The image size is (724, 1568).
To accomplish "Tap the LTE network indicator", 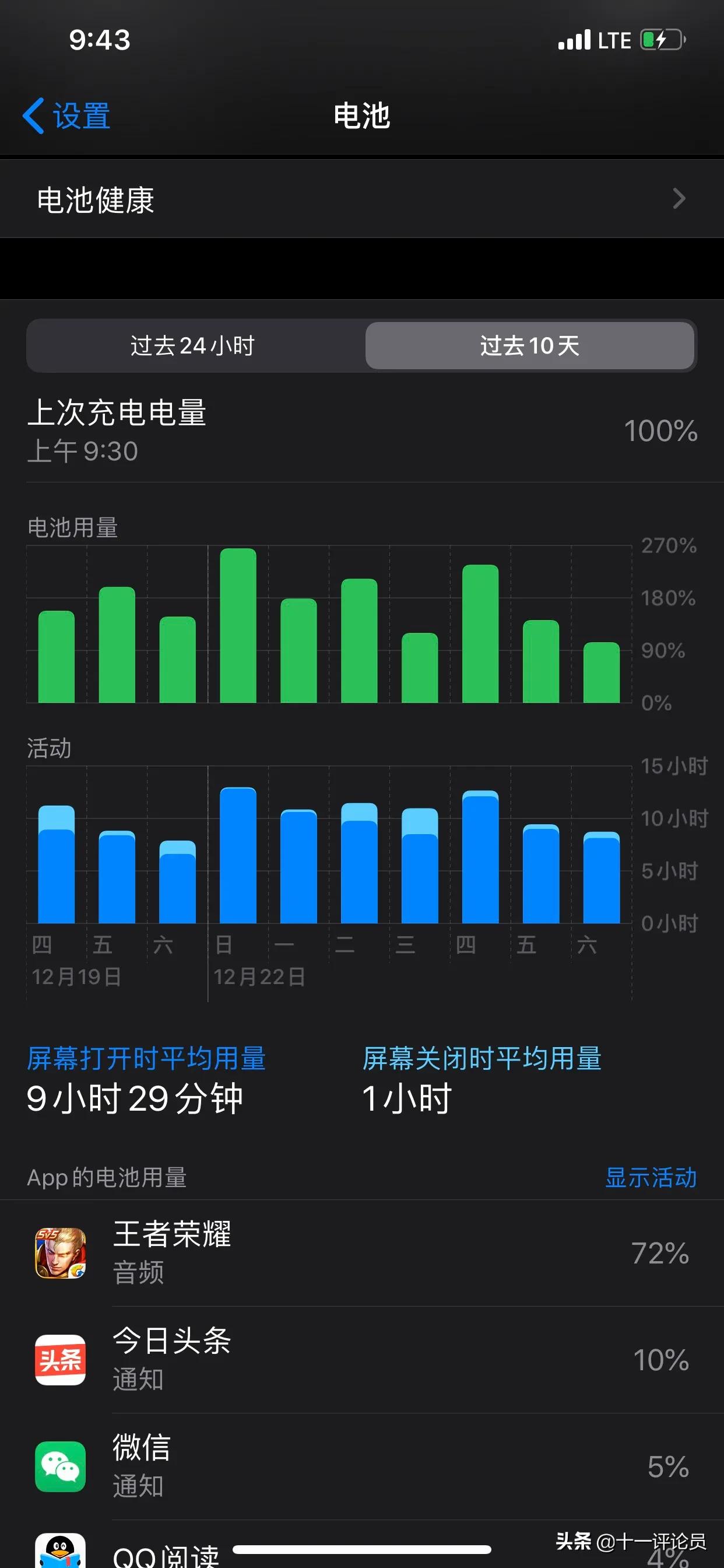I will click(614, 40).
